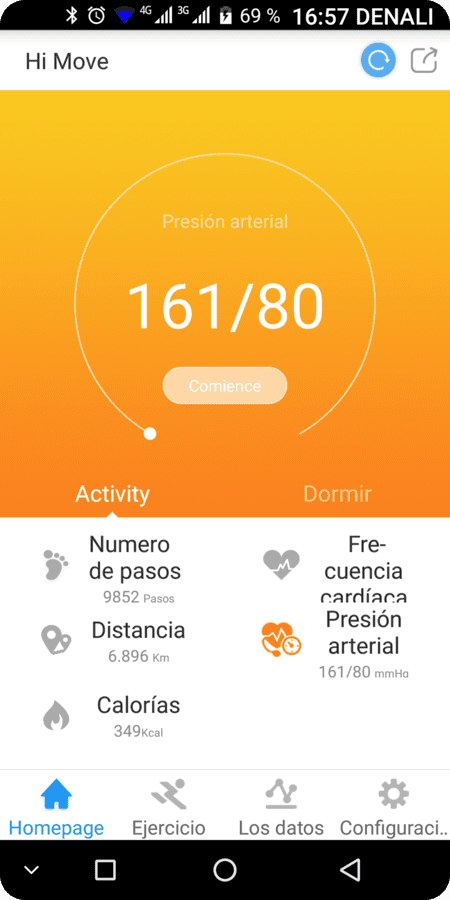Tap the Homepage tab
Image resolution: width=450 pixels, height=900 pixels.
coord(56,806)
